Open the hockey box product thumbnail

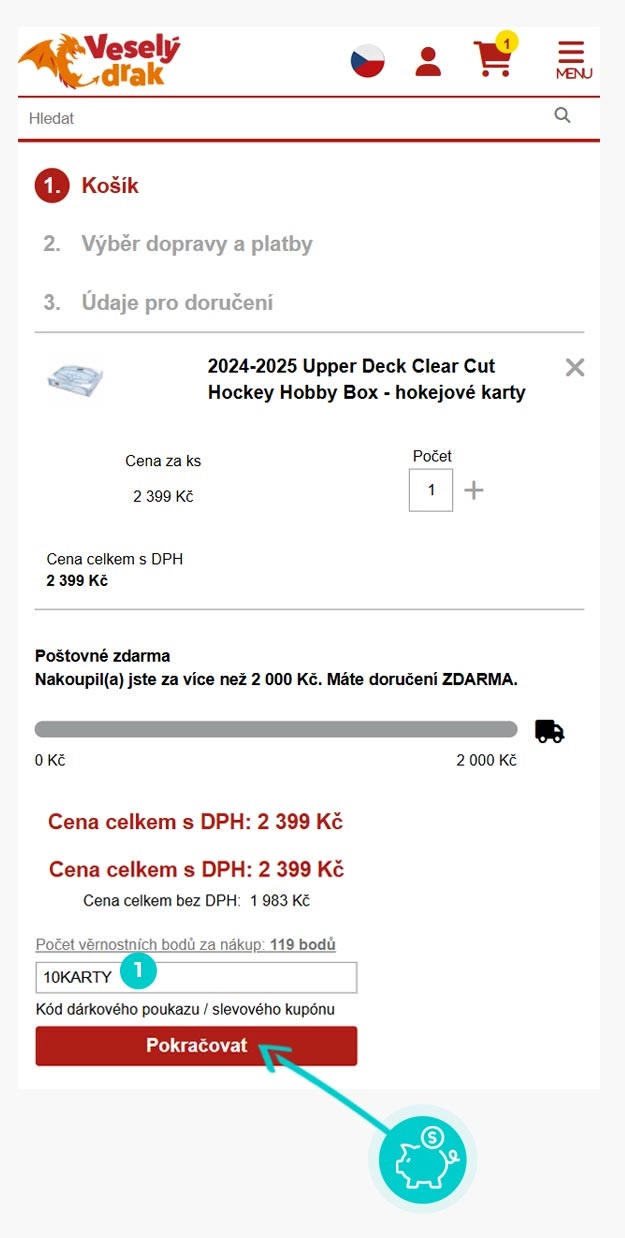[76, 379]
